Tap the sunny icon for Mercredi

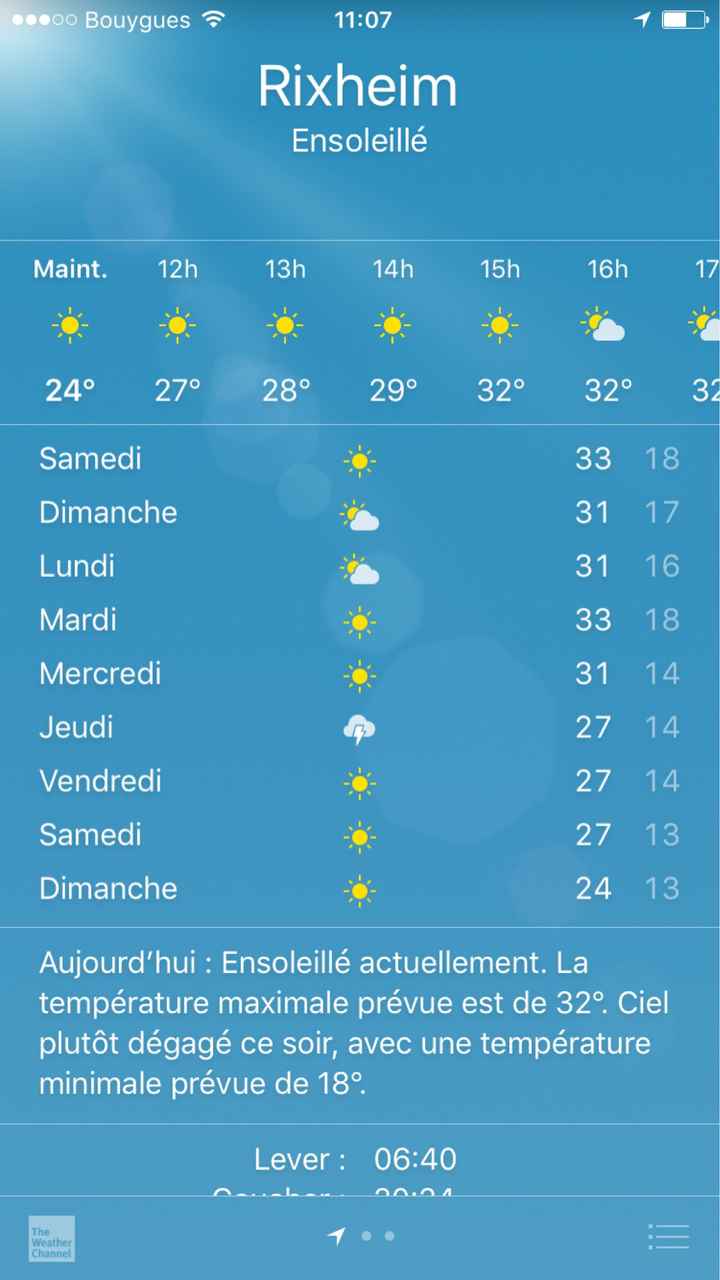tap(359, 675)
